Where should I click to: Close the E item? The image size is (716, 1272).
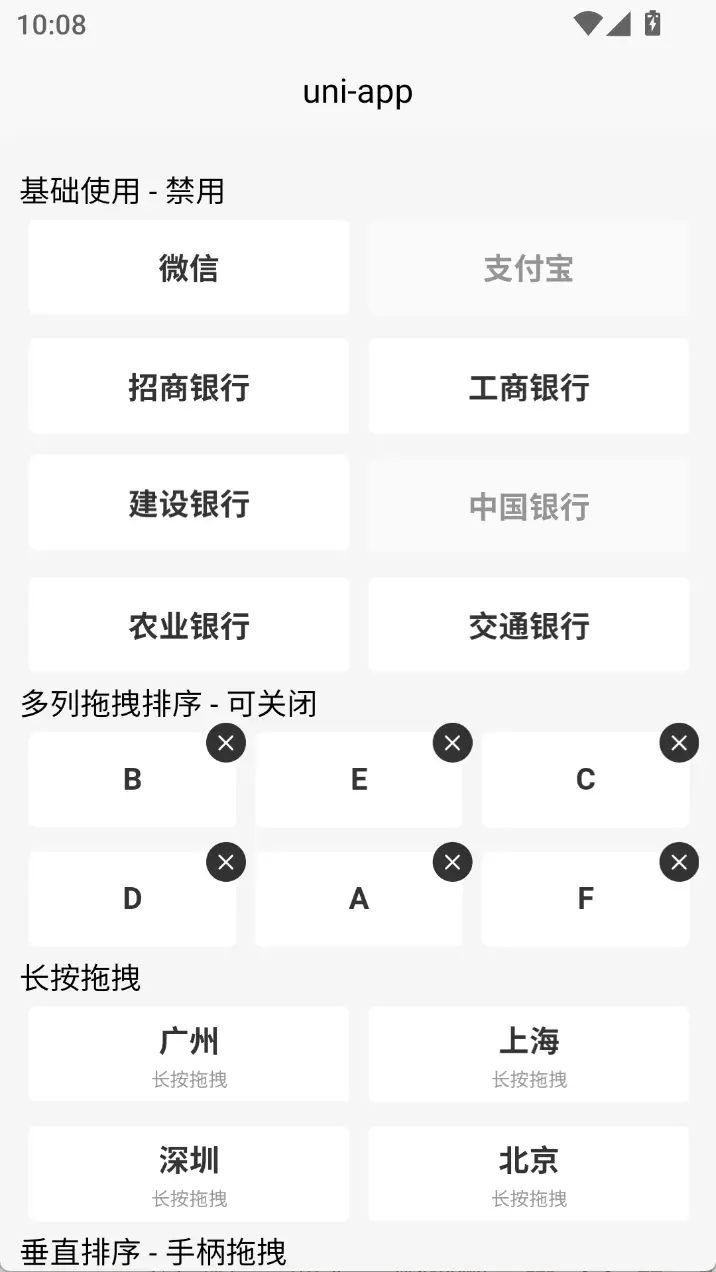[x=452, y=743]
